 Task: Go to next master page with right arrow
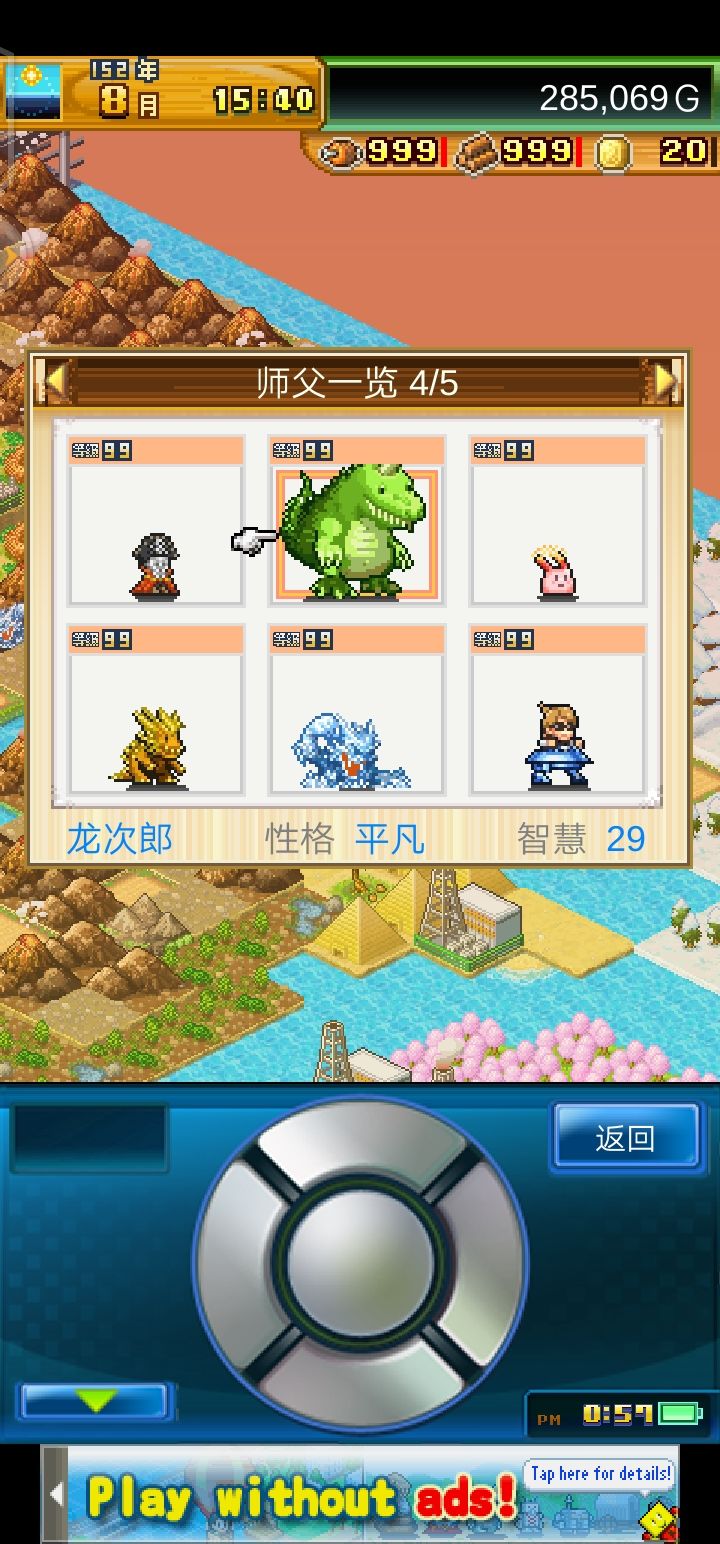[x=664, y=378]
